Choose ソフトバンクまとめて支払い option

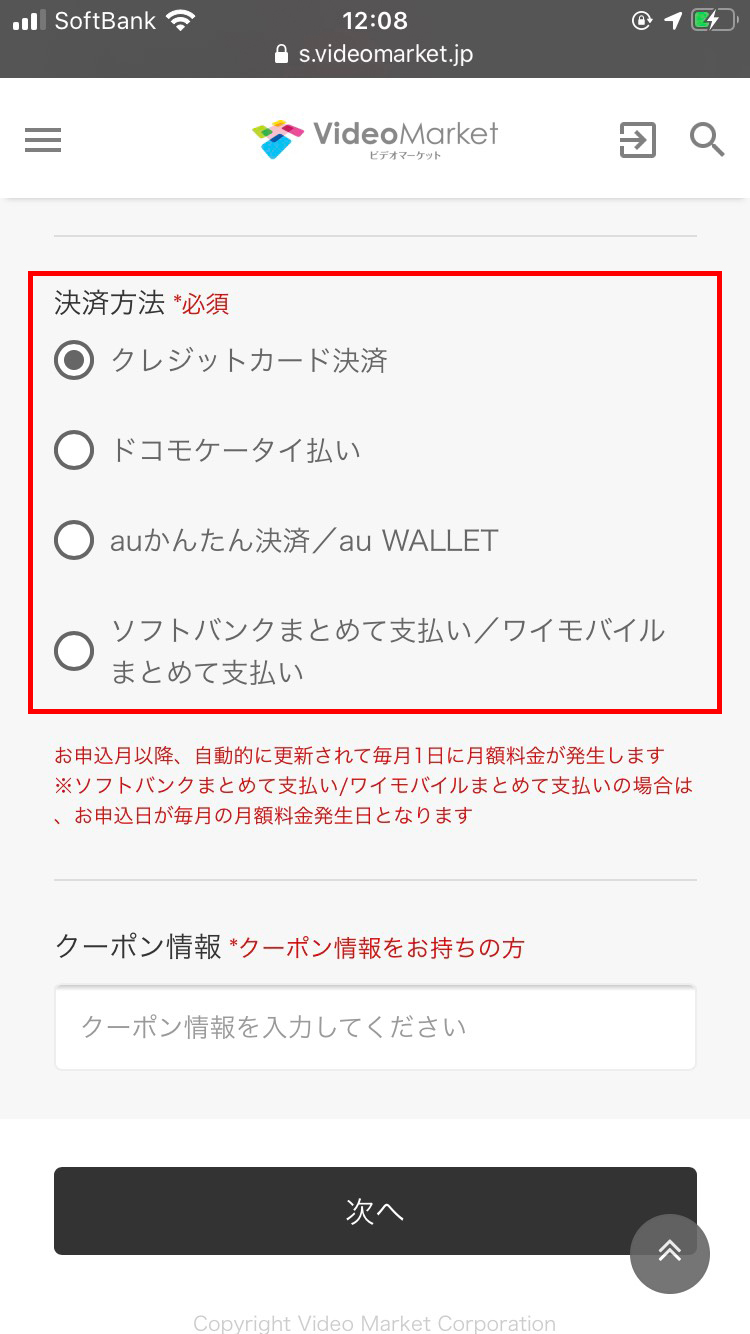(x=74, y=651)
